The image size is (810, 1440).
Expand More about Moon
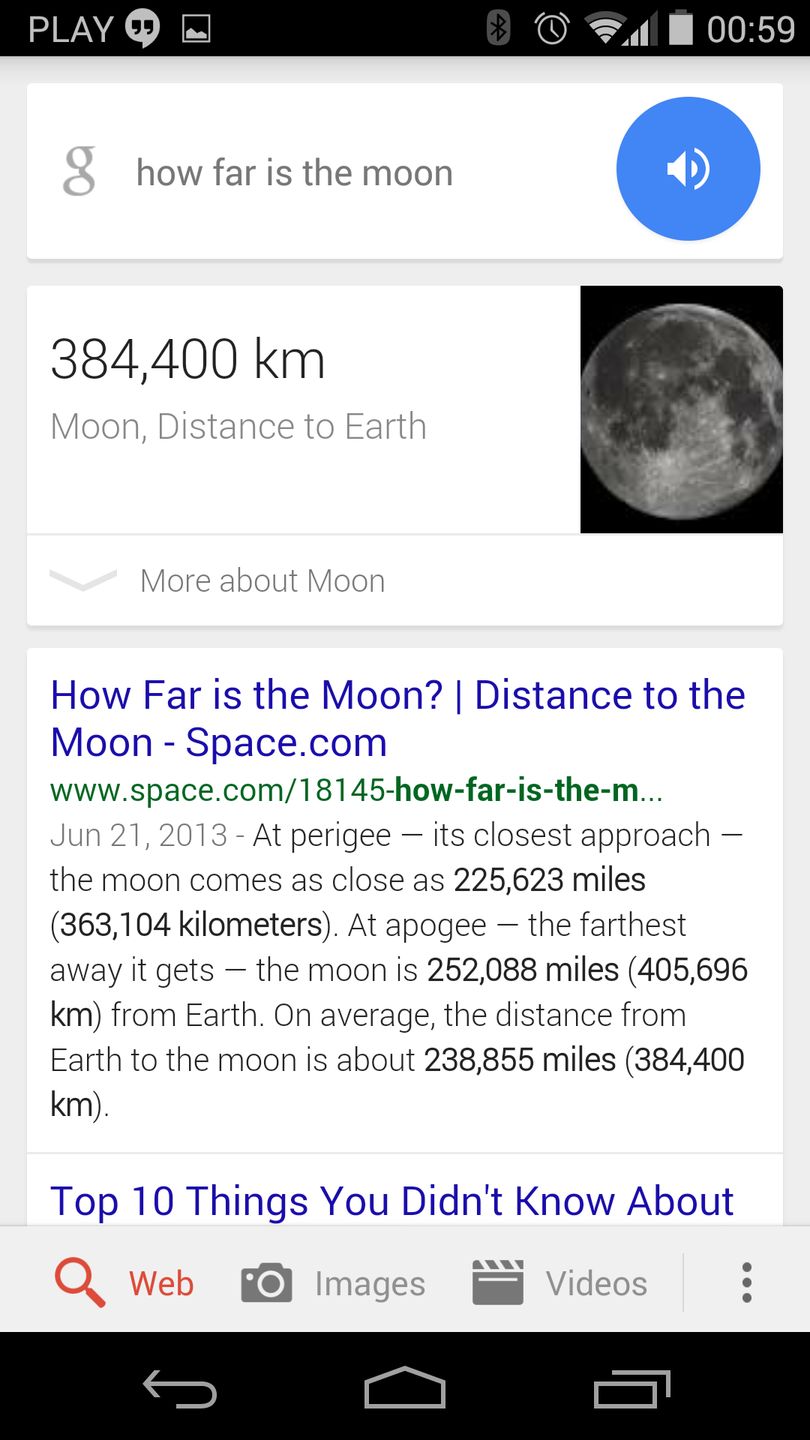(x=262, y=581)
